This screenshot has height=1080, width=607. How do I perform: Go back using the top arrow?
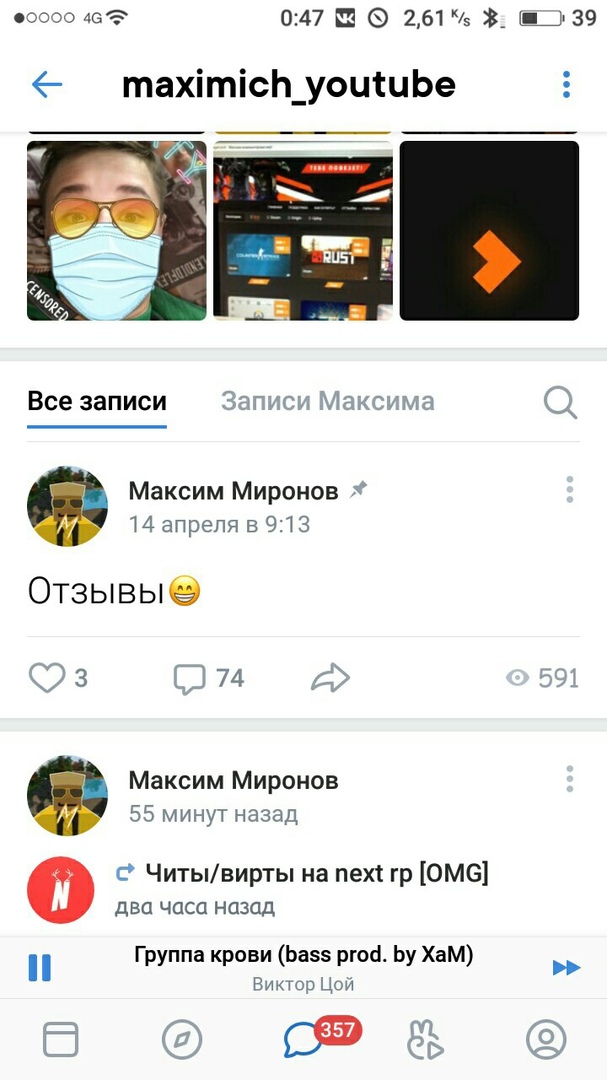click(x=47, y=85)
